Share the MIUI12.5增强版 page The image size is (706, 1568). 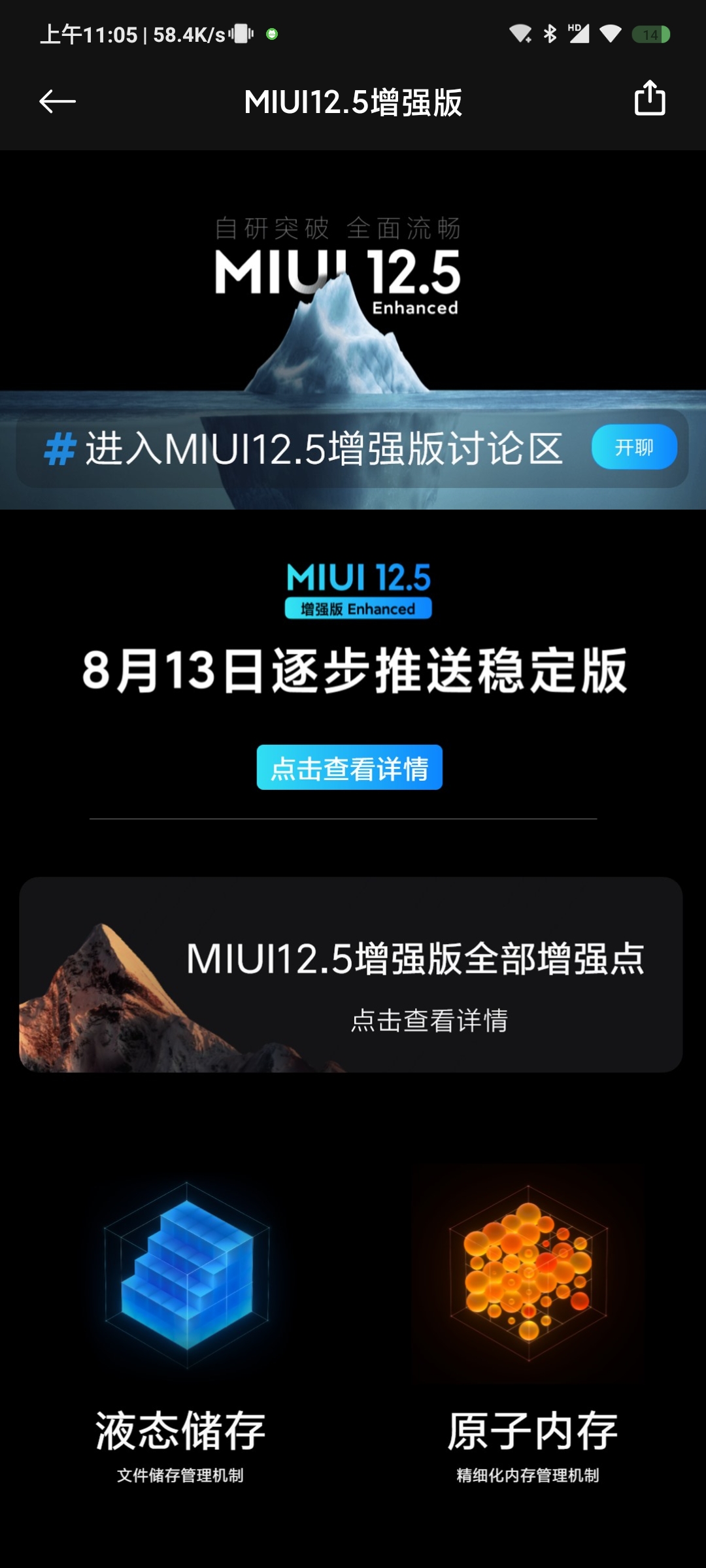[x=649, y=99]
